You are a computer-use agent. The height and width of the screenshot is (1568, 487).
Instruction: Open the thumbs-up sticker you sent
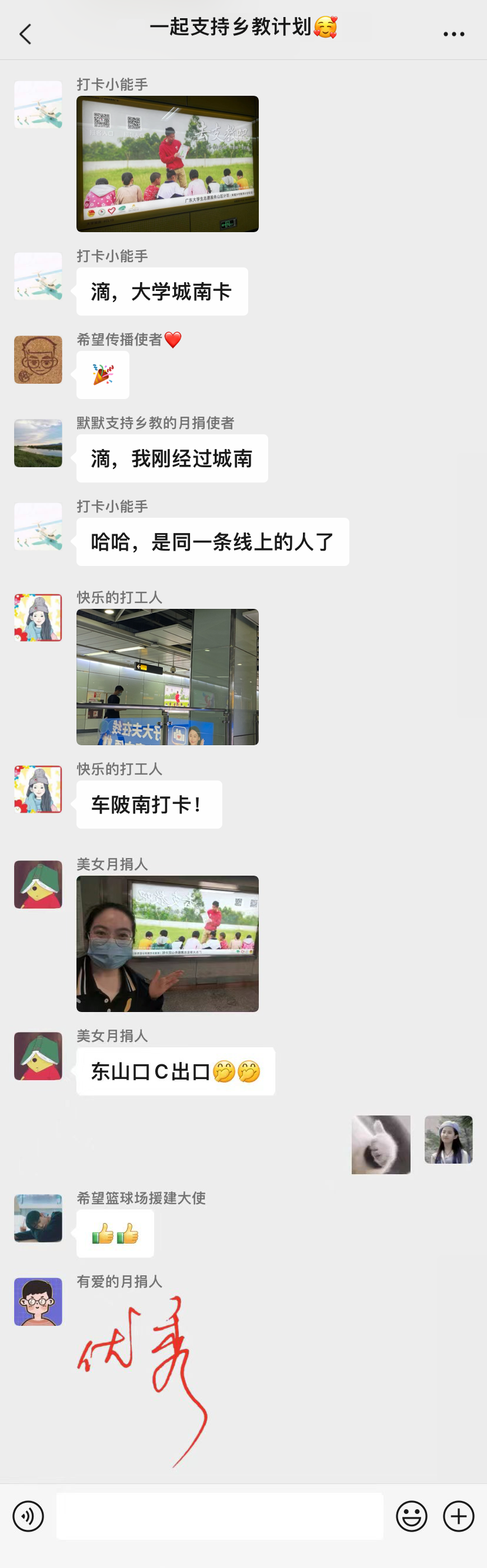[x=381, y=1144]
